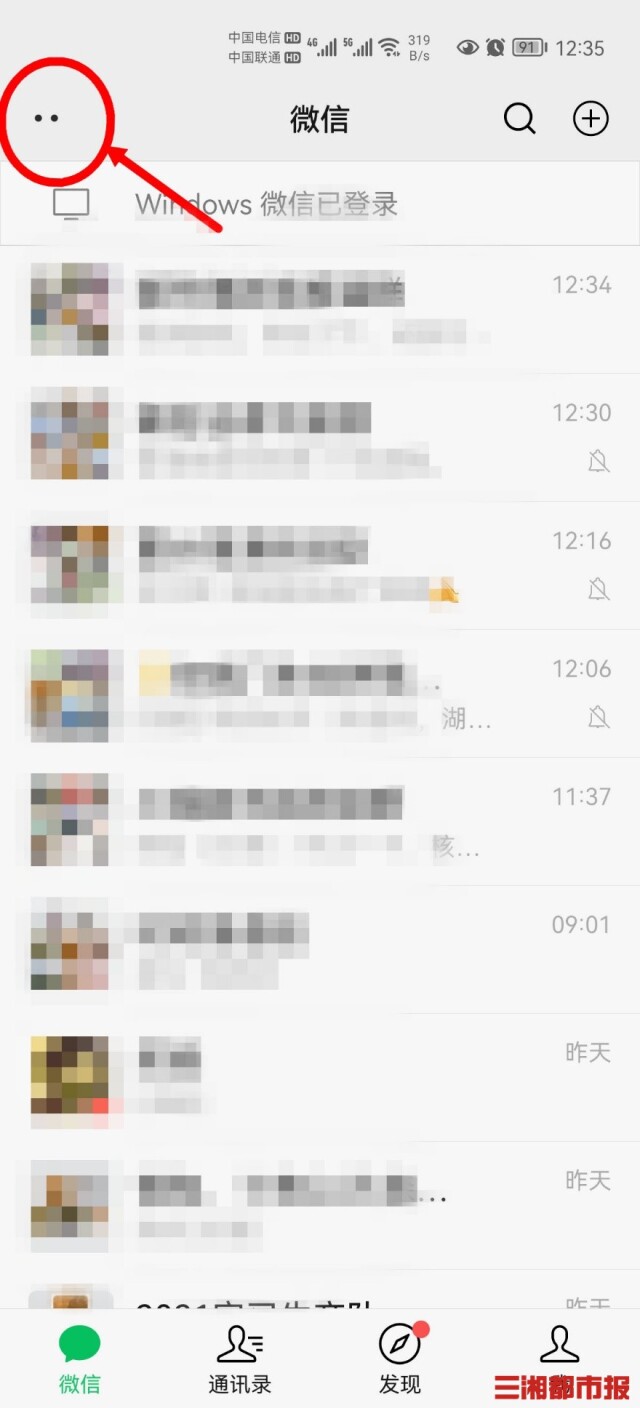This screenshot has width=640, height=1408.
Task: Select the 微信 tab
Action: click(80, 1360)
